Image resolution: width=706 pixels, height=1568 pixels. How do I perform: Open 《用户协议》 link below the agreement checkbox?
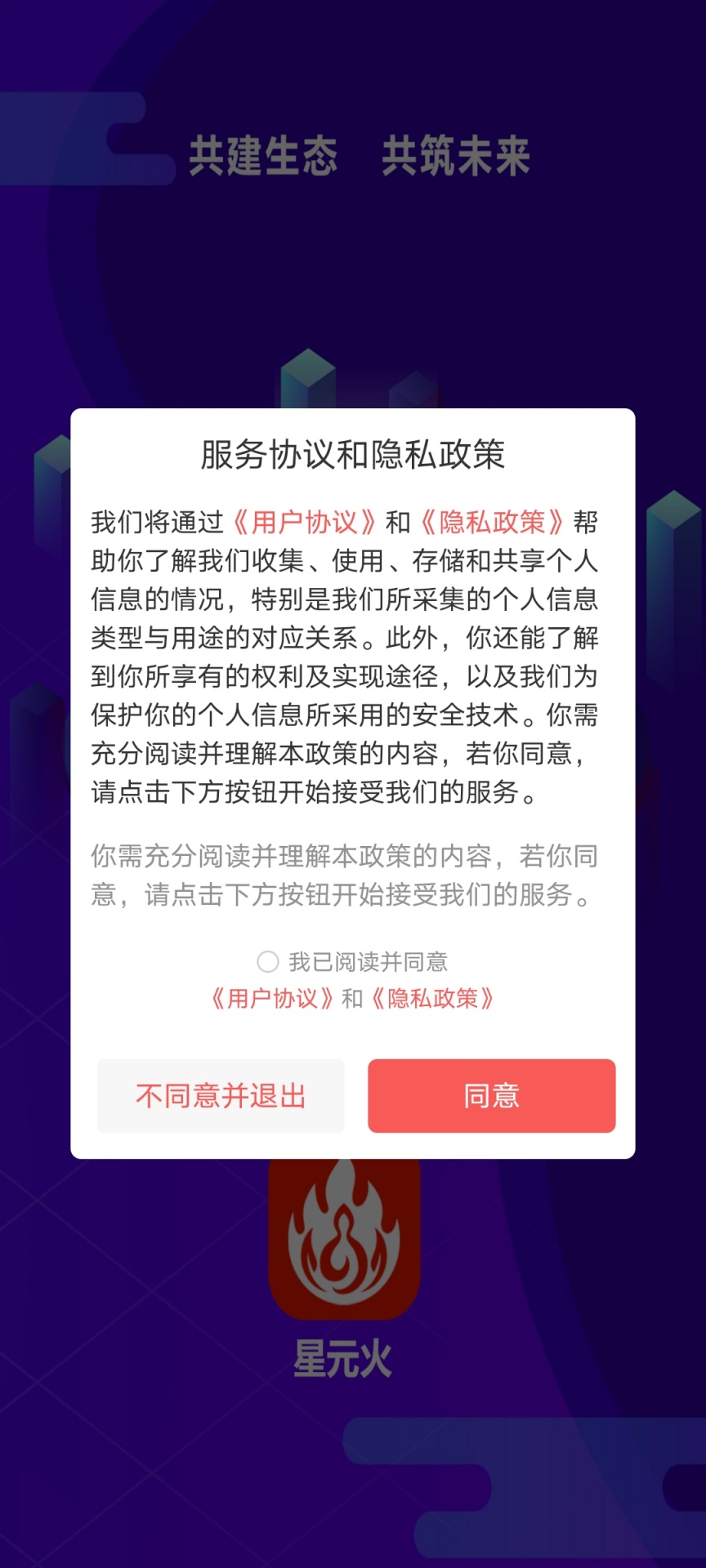coord(272,998)
